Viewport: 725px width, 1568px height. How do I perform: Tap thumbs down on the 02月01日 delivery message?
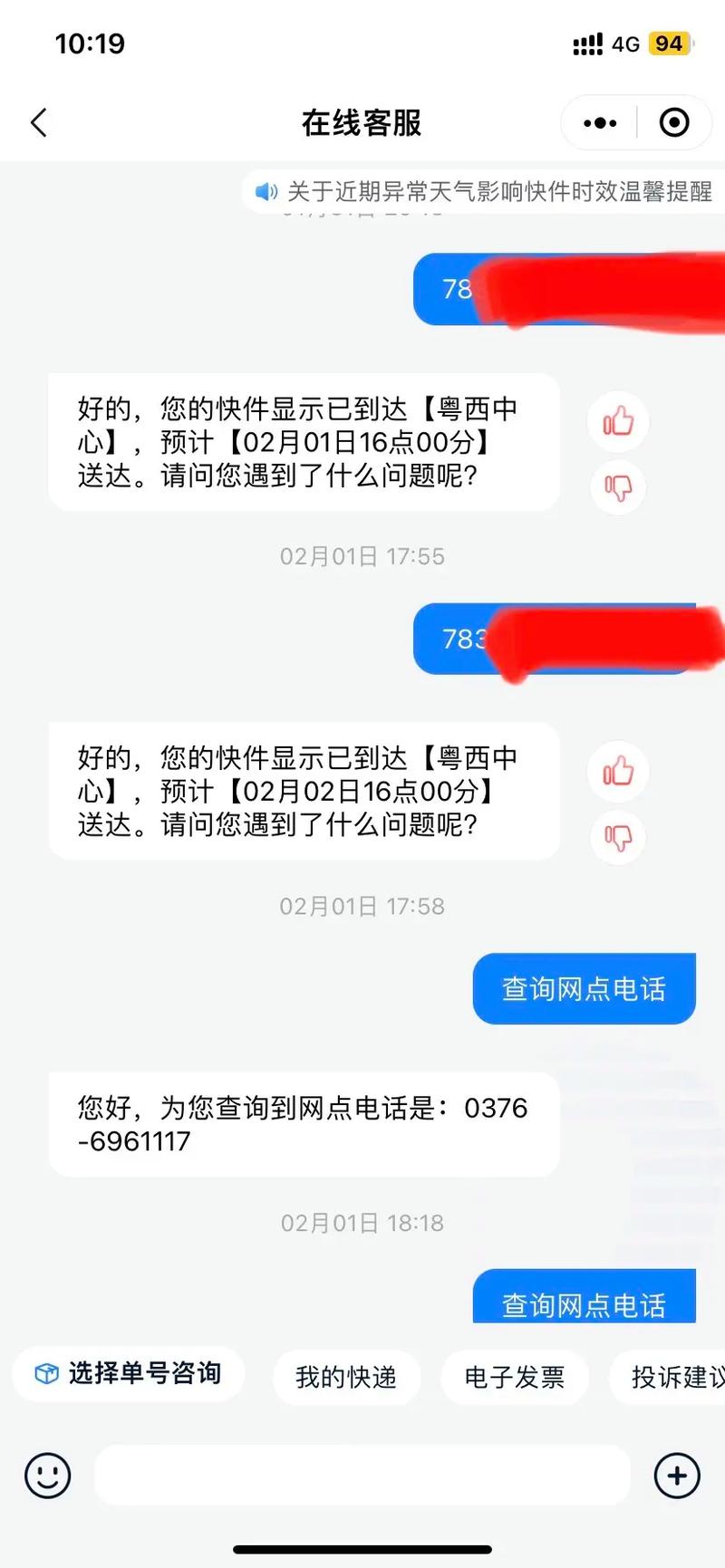pyautogui.click(x=617, y=488)
